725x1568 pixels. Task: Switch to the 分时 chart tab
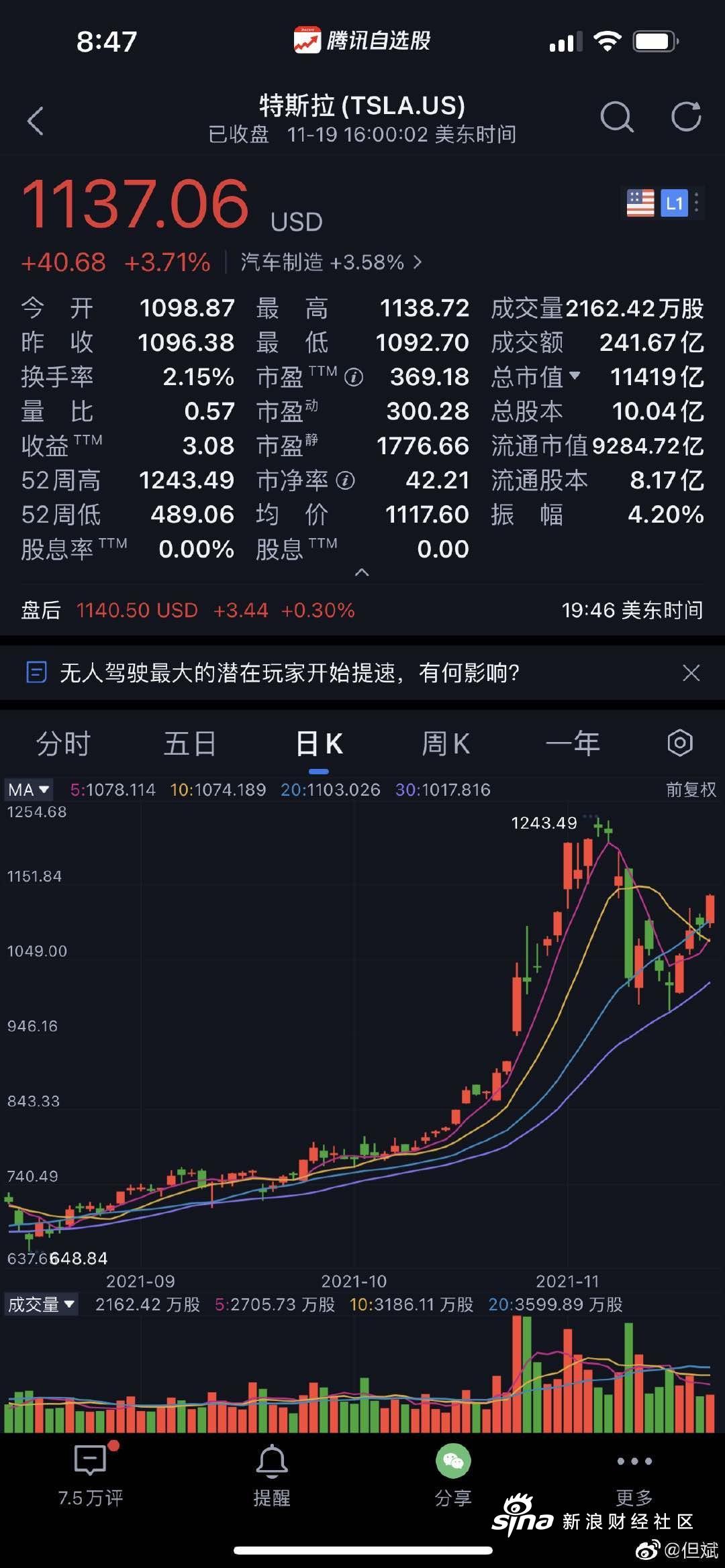click(63, 743)
